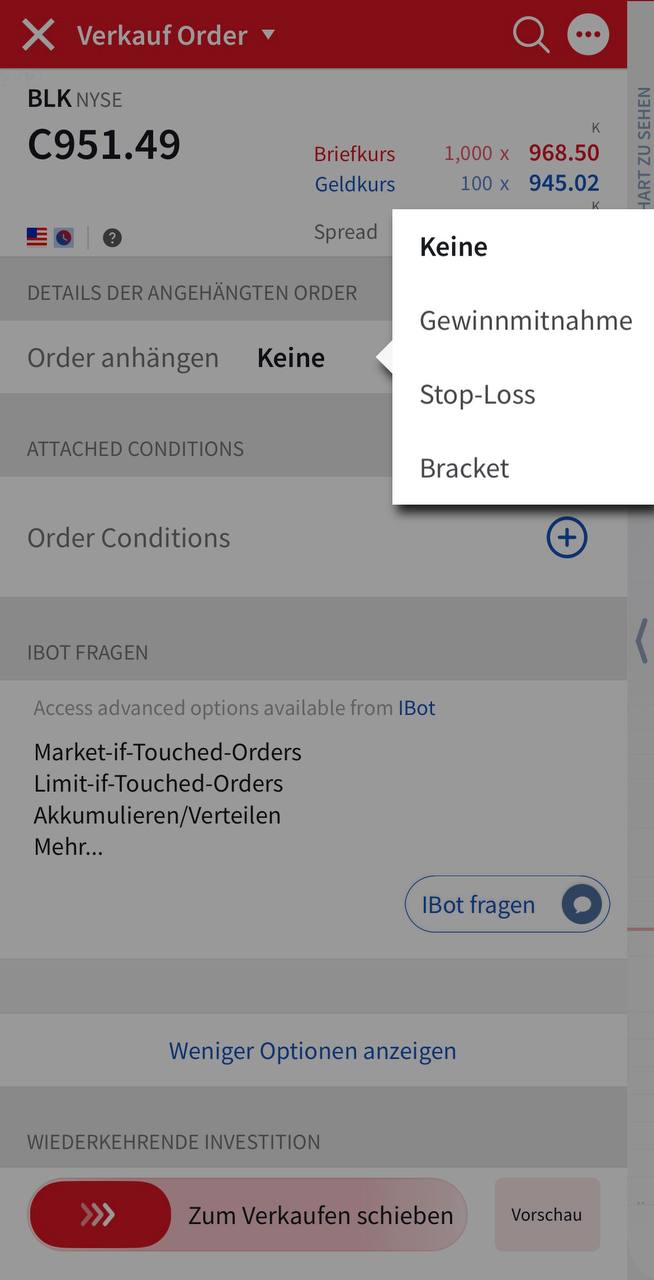Open the Verkauf Order type dropdown
This screenshot has width=654, height=1280.
pyautogui.click(x=267, y=35)
